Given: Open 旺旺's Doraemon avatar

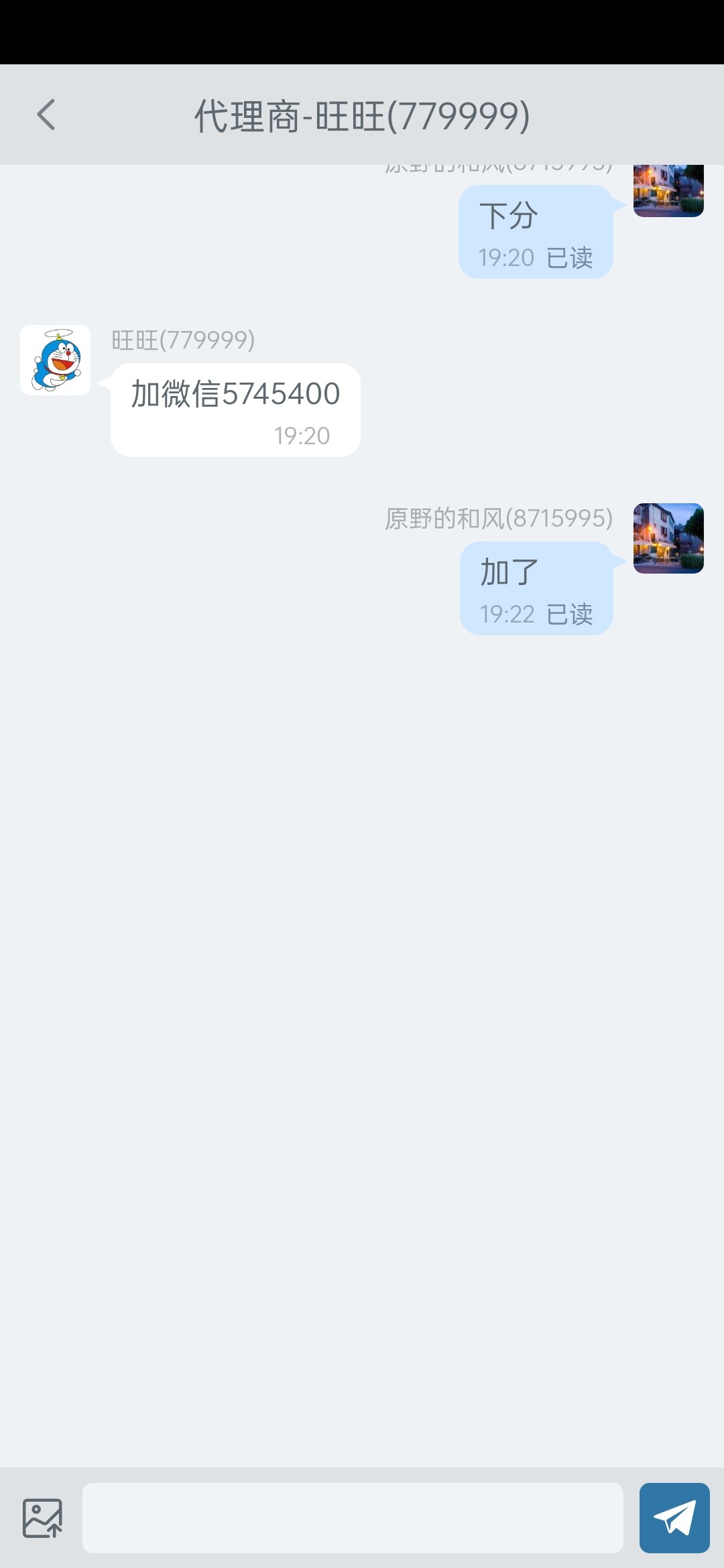Looking at the screenshot, I should coord(56,361).
